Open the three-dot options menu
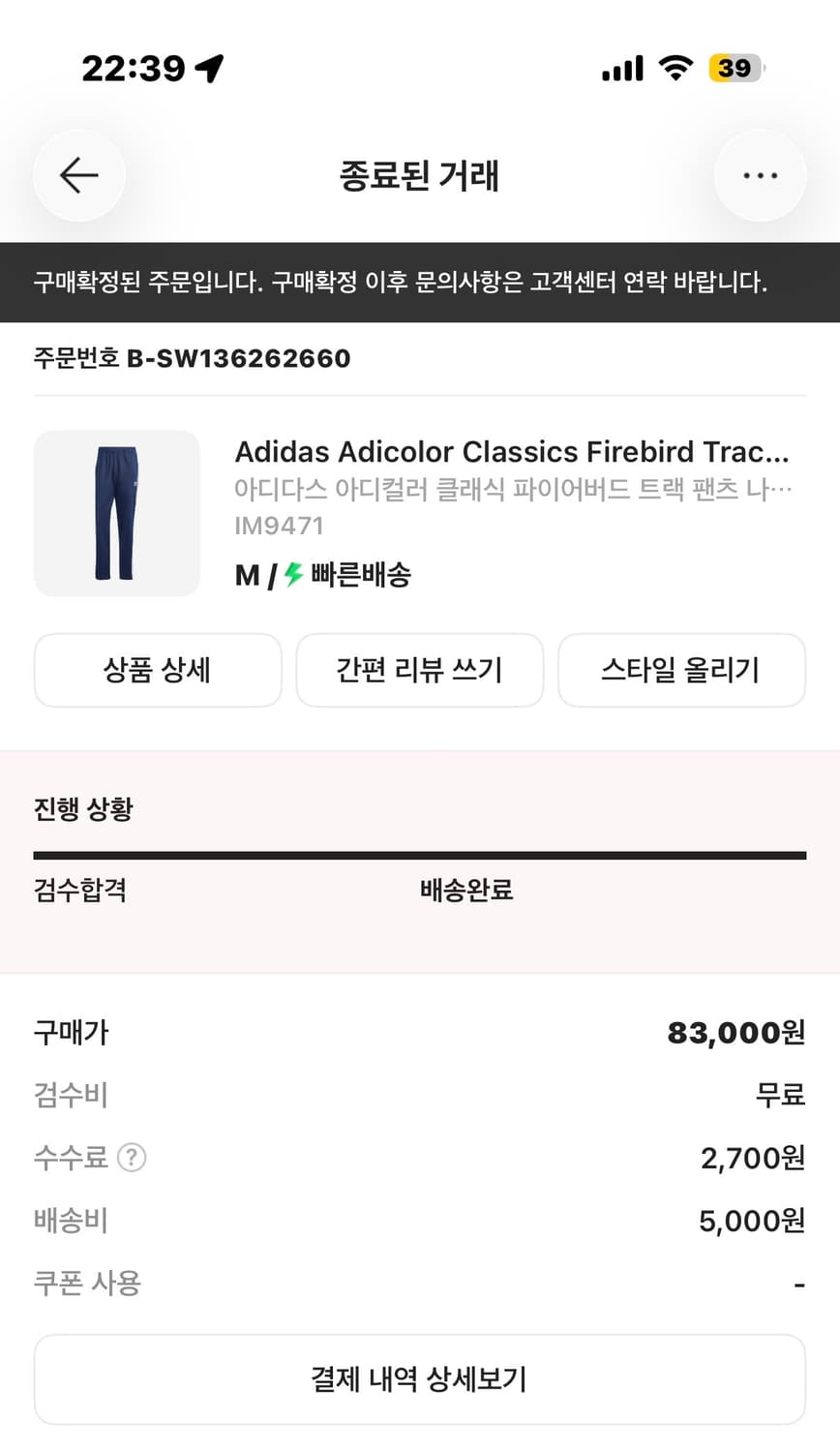Screen dimensions: 840x1452 (760, 175)
